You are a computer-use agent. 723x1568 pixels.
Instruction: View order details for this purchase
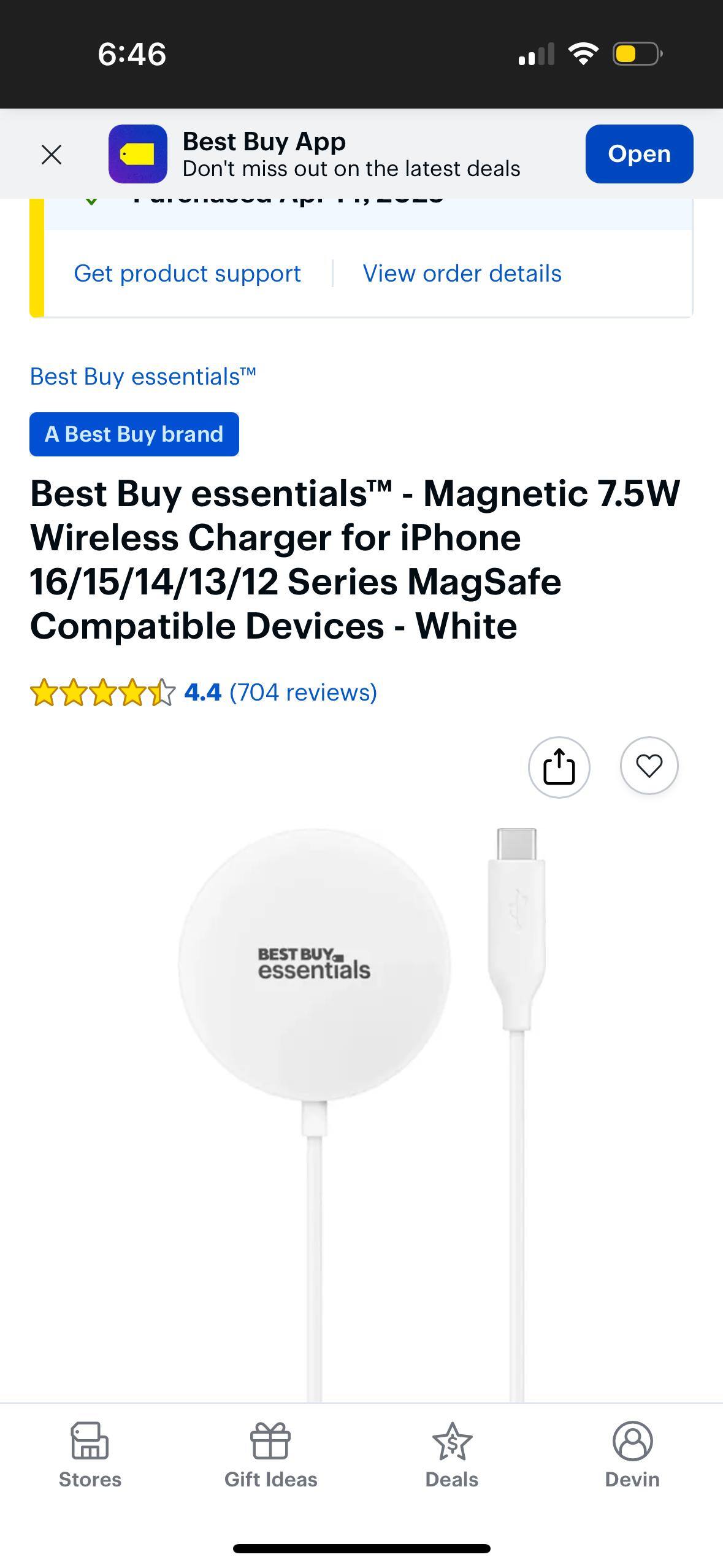click(461, 273)
